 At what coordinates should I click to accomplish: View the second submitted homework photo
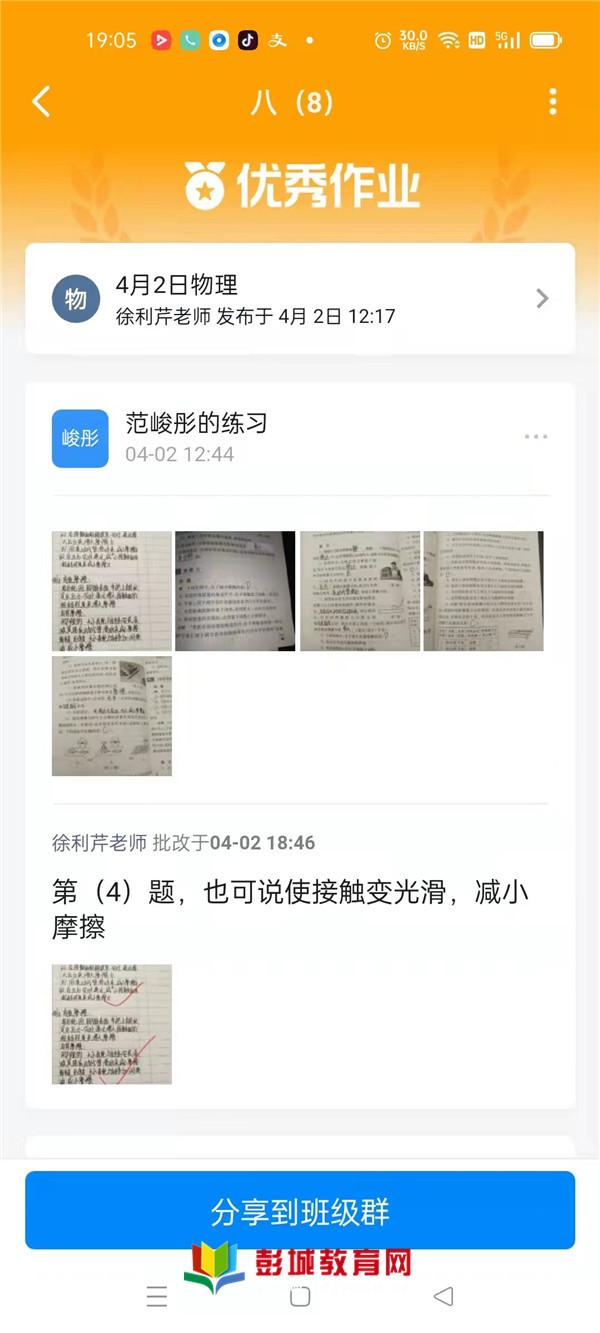(x=235, y=591)
